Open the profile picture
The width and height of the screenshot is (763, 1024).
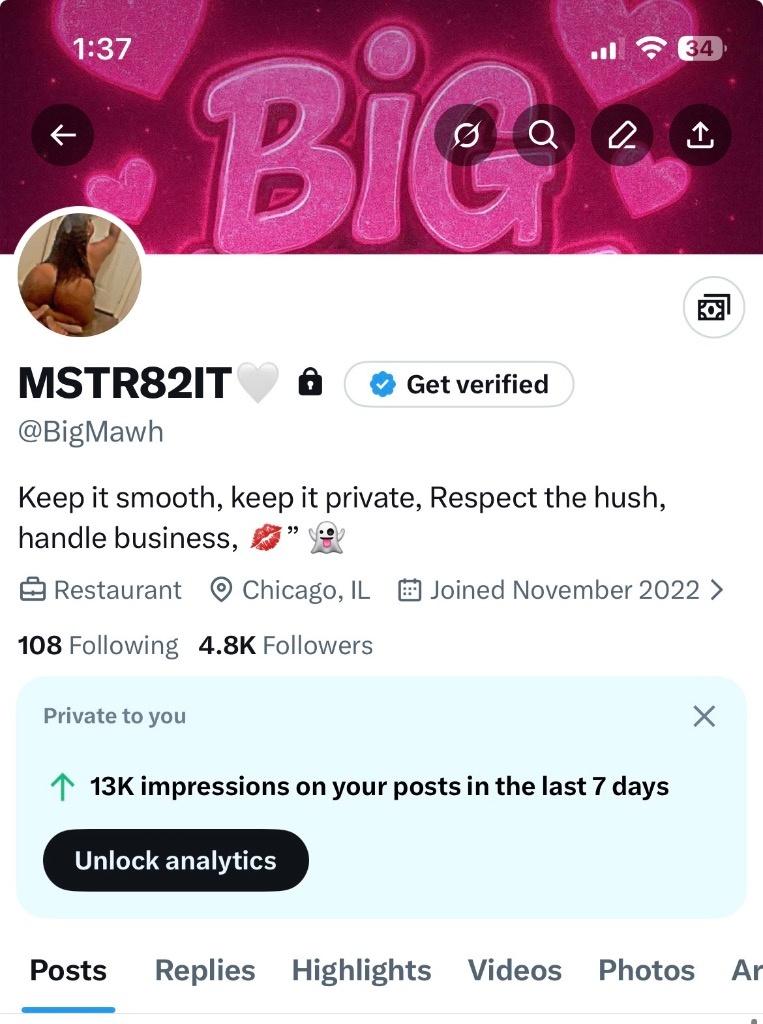coord(80,274)
